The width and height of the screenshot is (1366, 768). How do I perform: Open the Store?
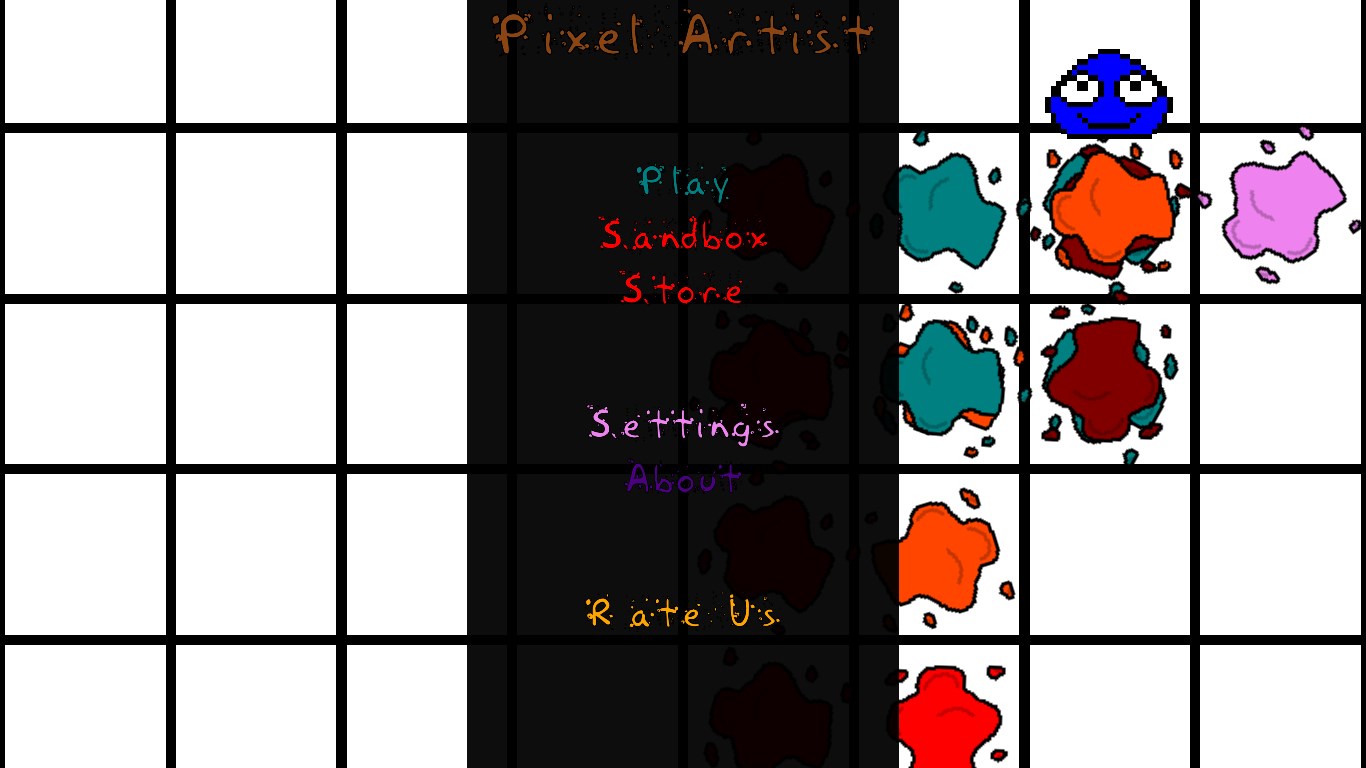click(x=683, y=291)
